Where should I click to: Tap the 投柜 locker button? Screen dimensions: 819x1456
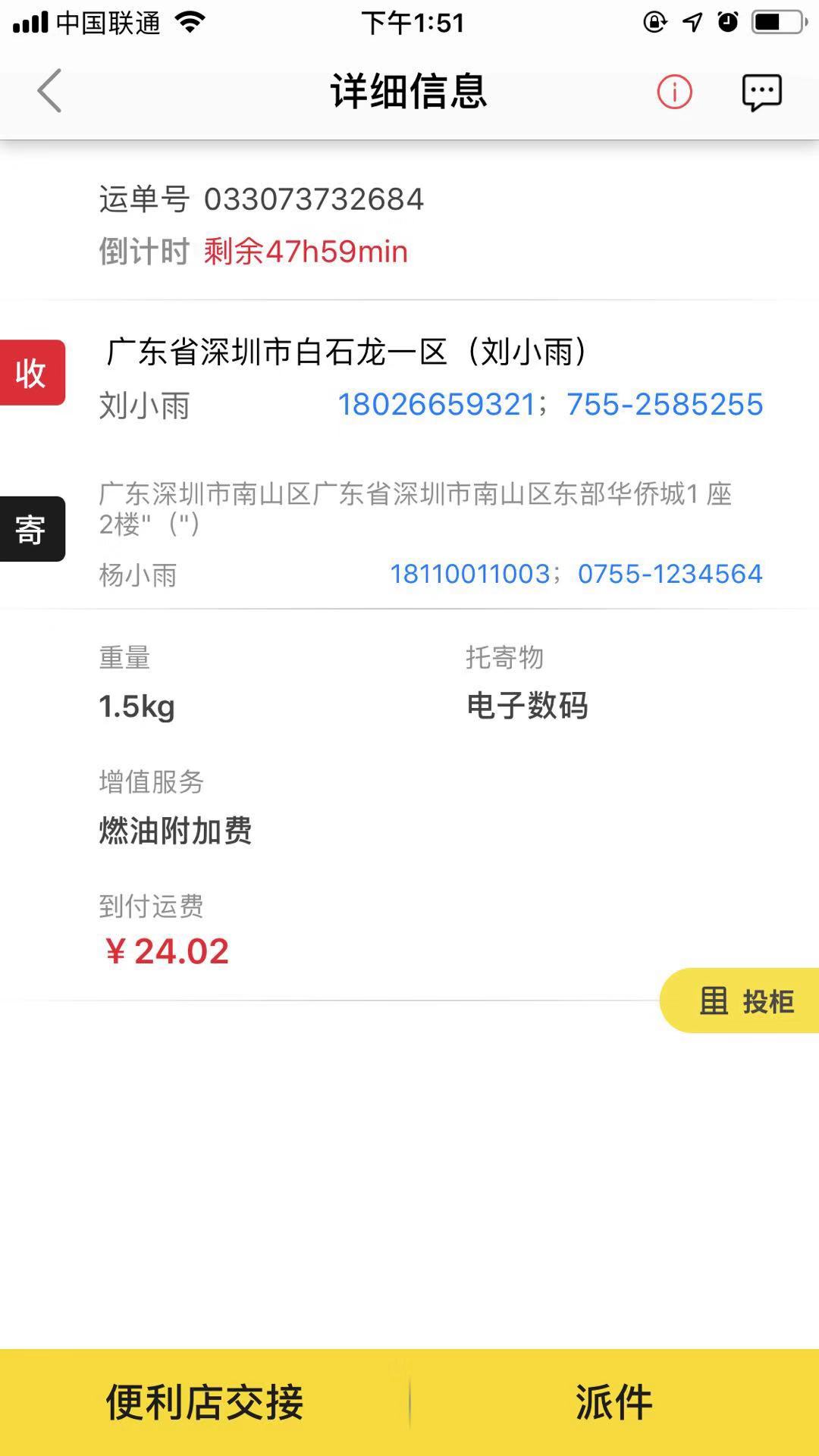click(745, 1000)
